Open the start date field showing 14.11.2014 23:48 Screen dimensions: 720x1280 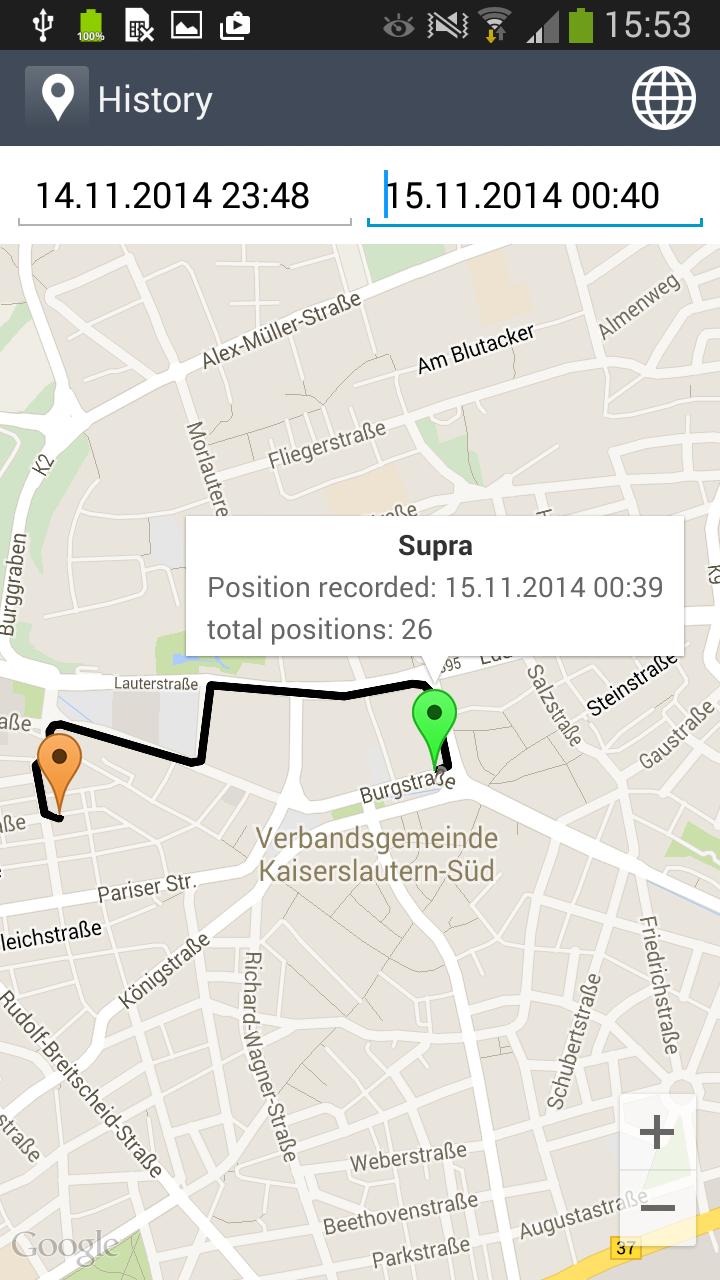click(x=173, y=195)
